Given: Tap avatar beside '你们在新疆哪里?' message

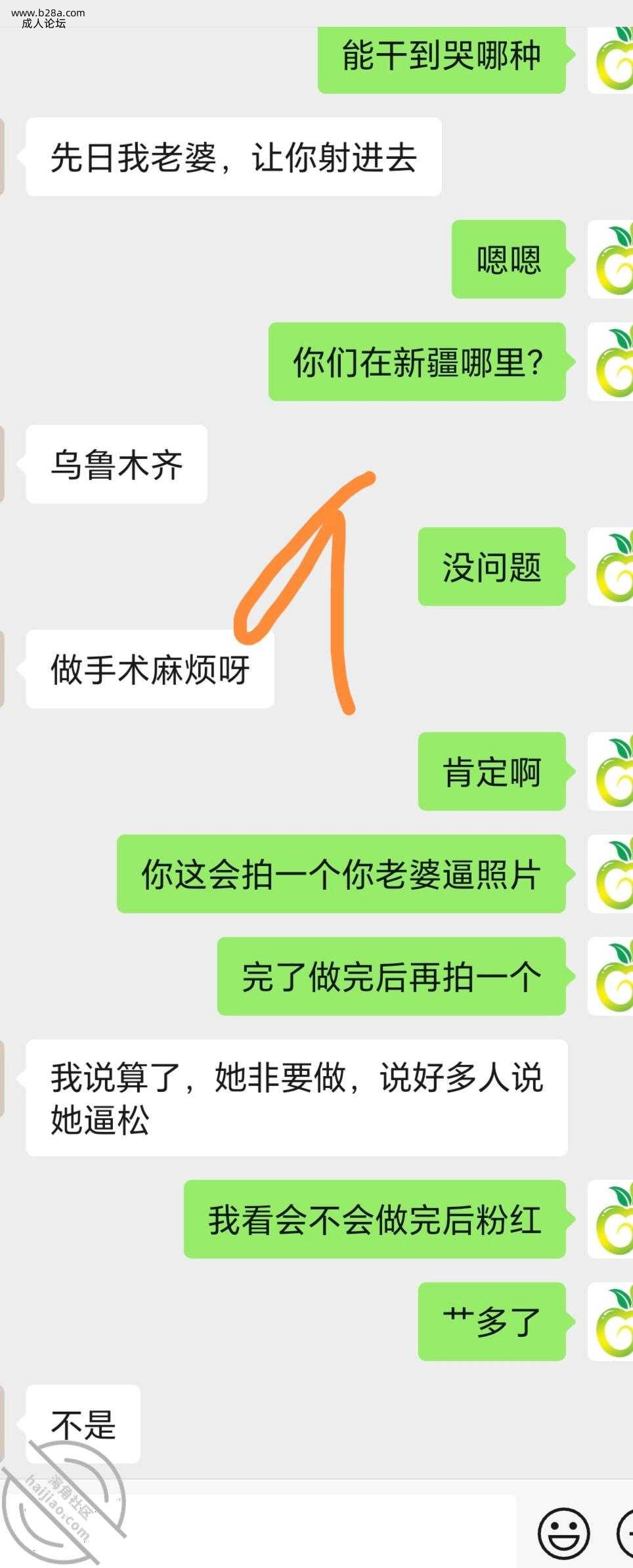Looking at the screenshot, I should (611, 362).
